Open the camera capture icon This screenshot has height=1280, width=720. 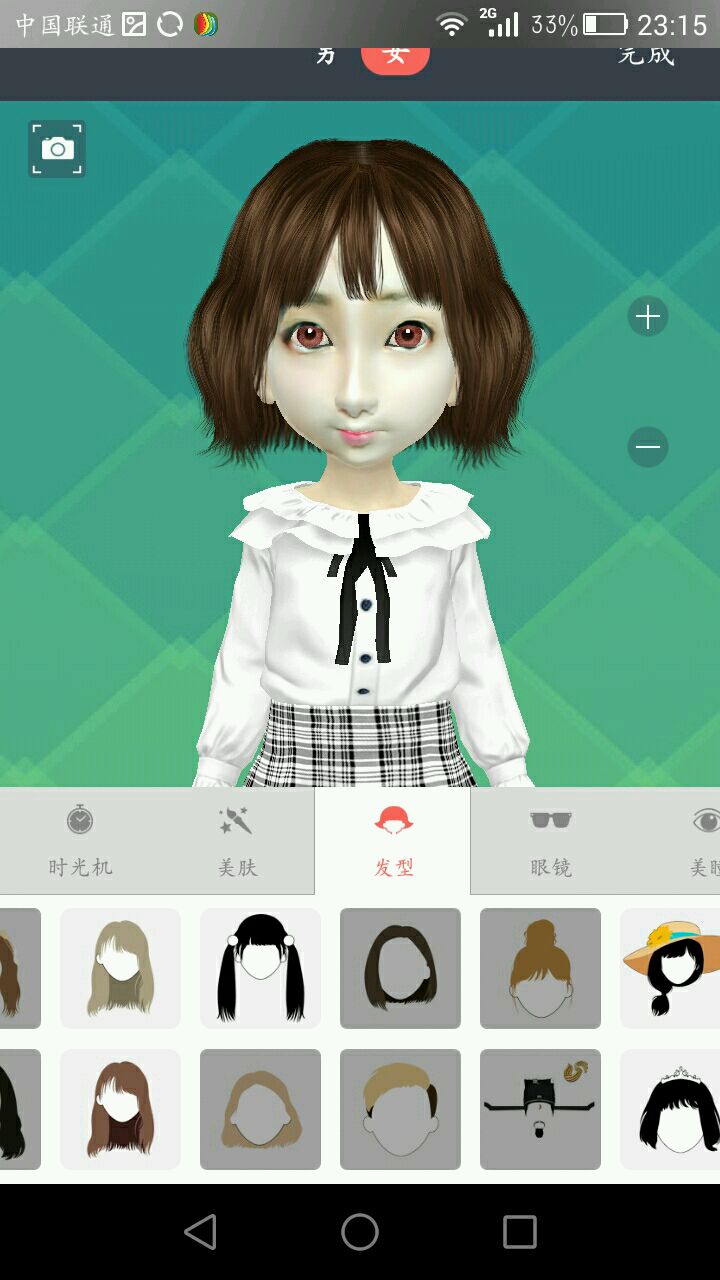[57, 149]
